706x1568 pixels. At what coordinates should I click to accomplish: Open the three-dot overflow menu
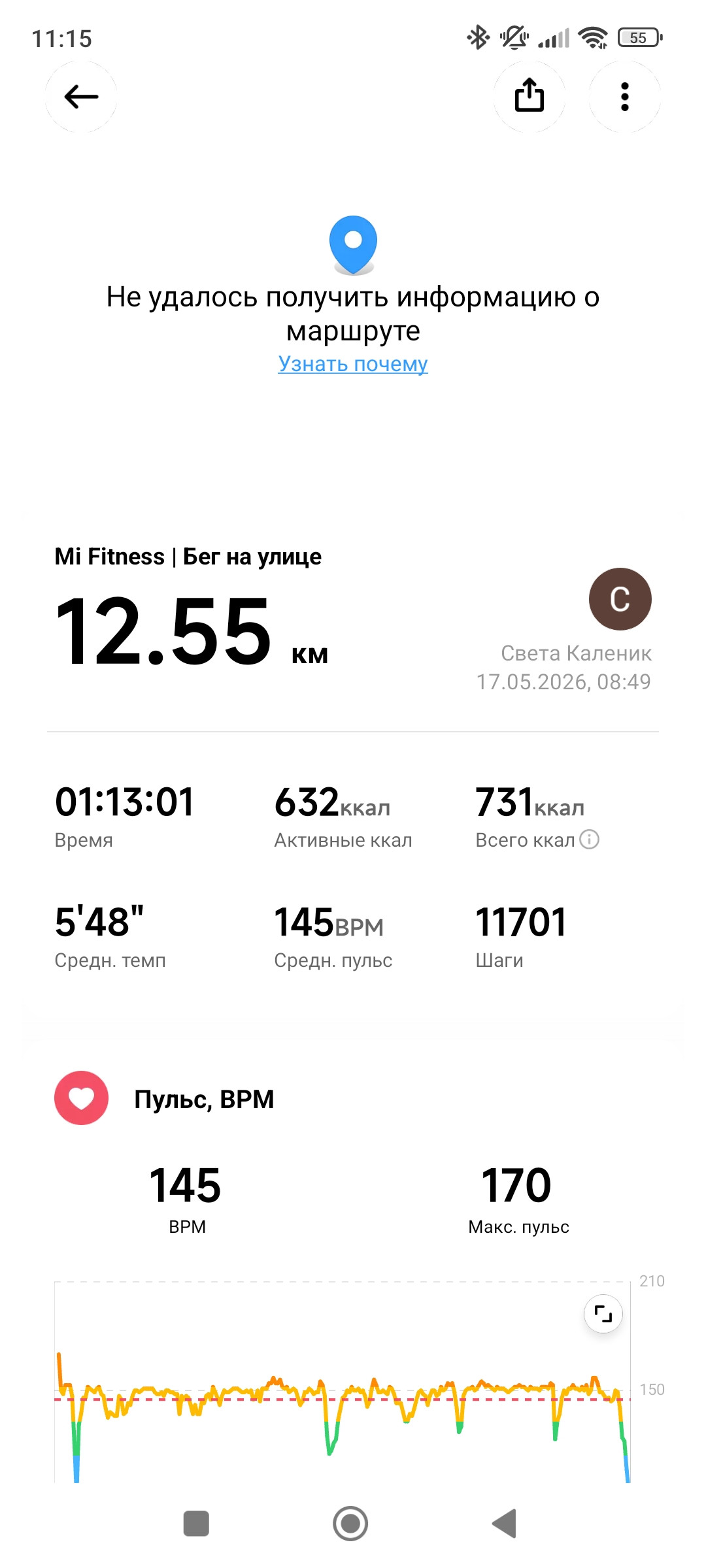625,97
